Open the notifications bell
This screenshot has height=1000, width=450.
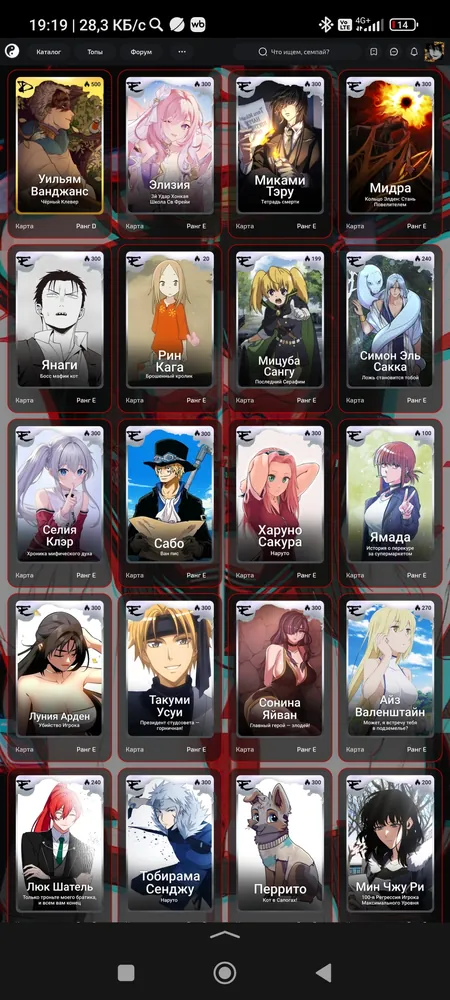(414, 52)
